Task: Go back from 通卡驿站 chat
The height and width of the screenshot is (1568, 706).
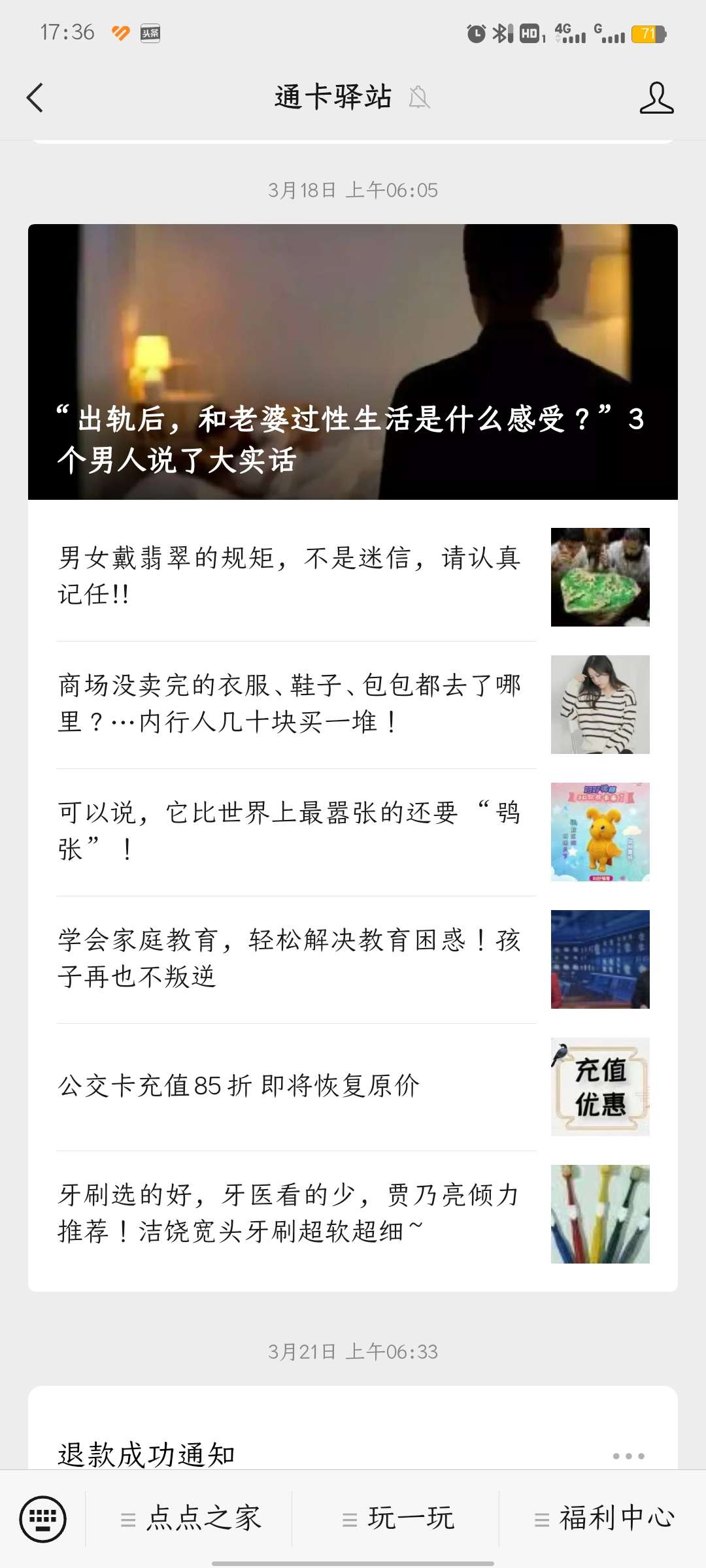Action: (35, 98)
